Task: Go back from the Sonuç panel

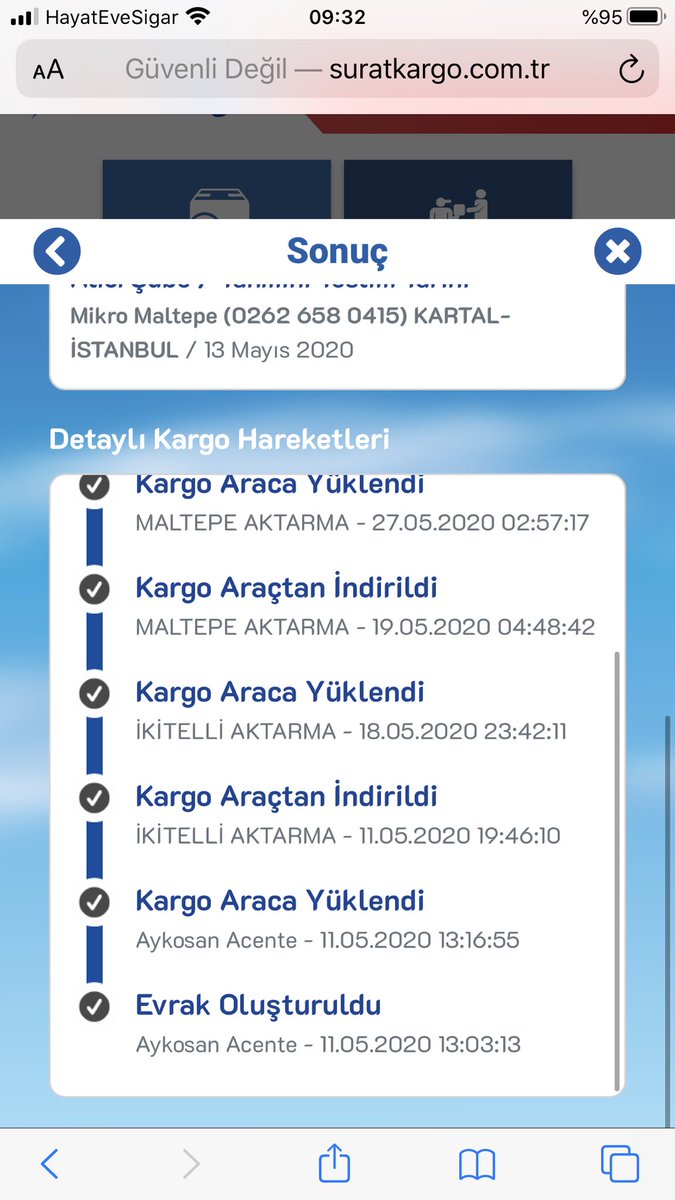Action: pos(57,251)
